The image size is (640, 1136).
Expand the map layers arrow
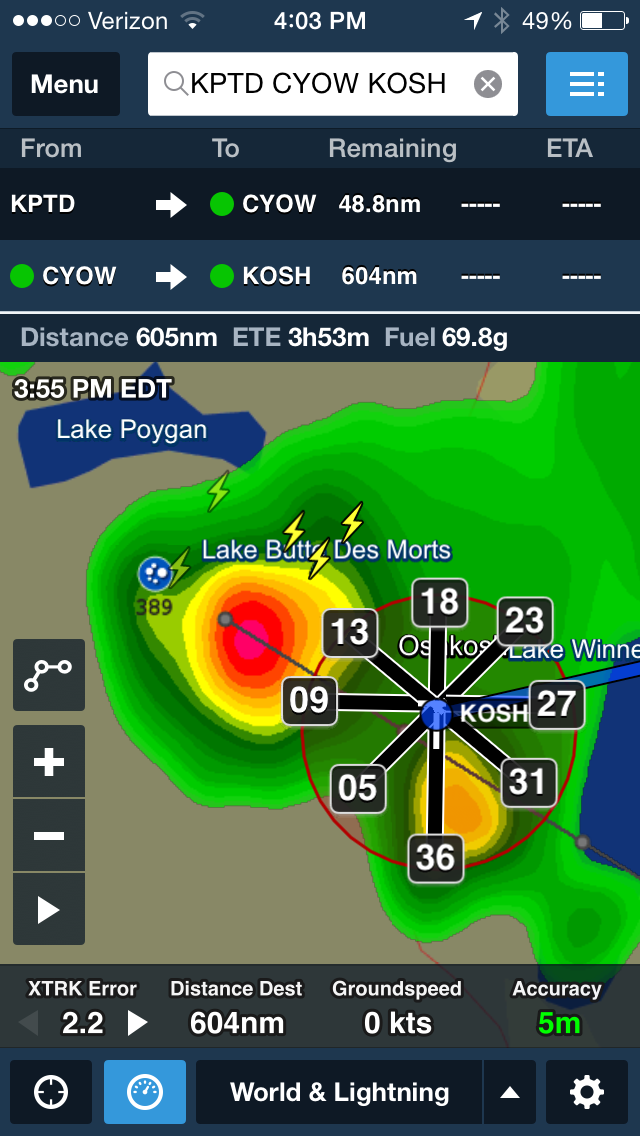point(510,1093)
